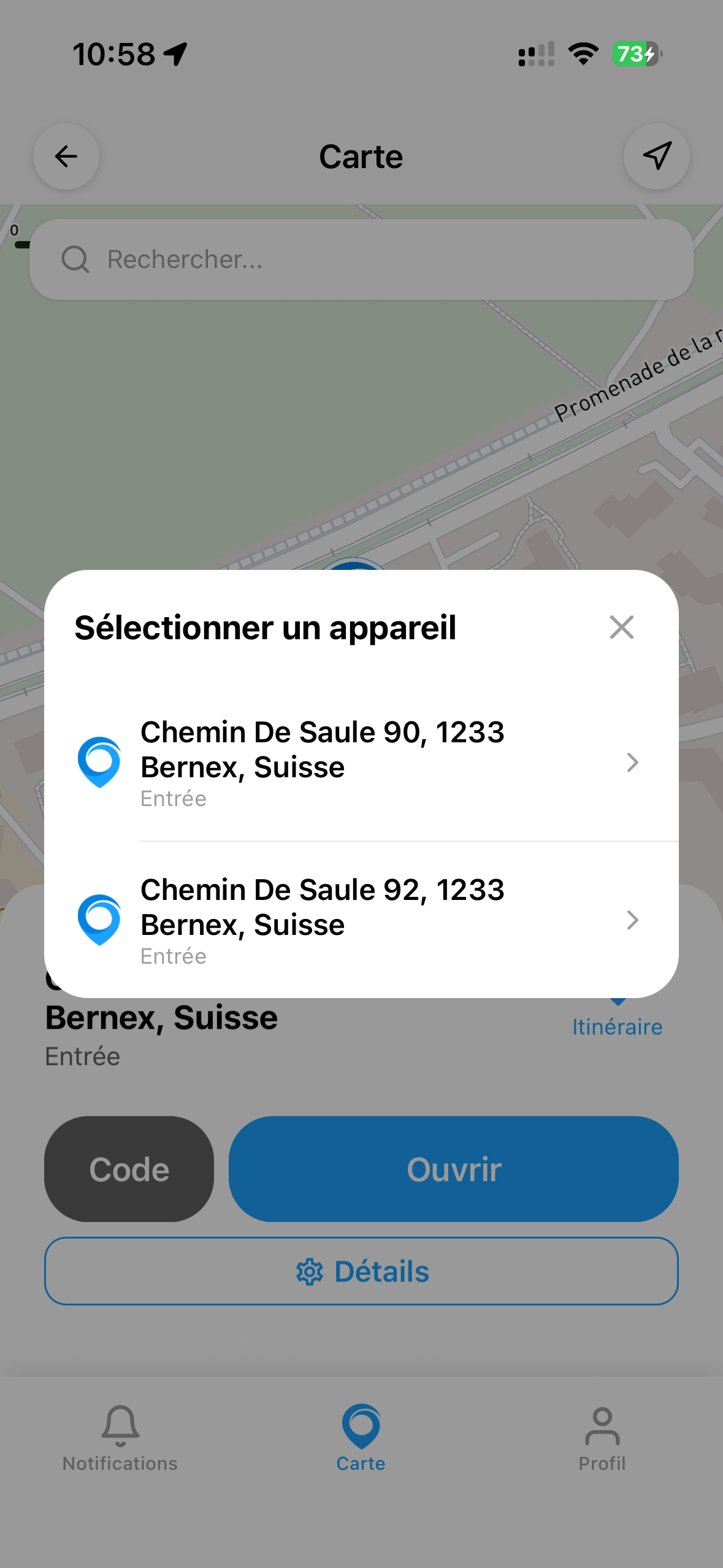Screen dimensions: 723x1568
Task: Tap the navigation arrow icon top right
Action: click(656, 156)
